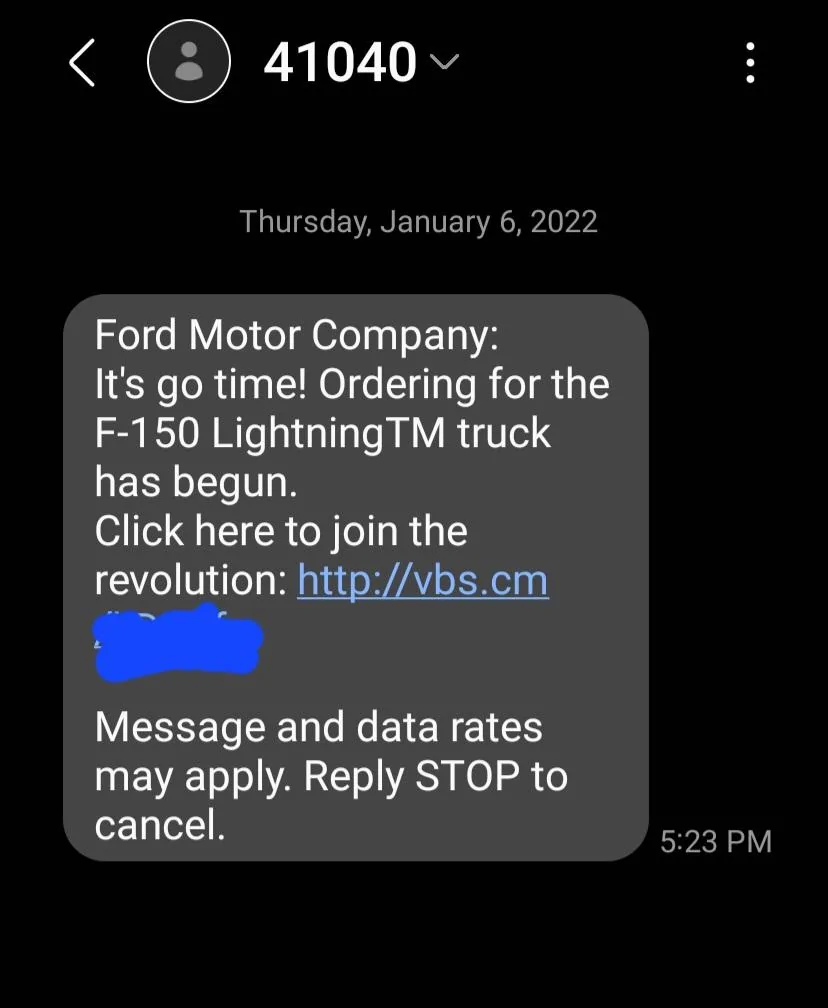Tap the back arrow to exit conversation
The height and width of the screenshot is (1008, 828).
click(x=82, y=61)
